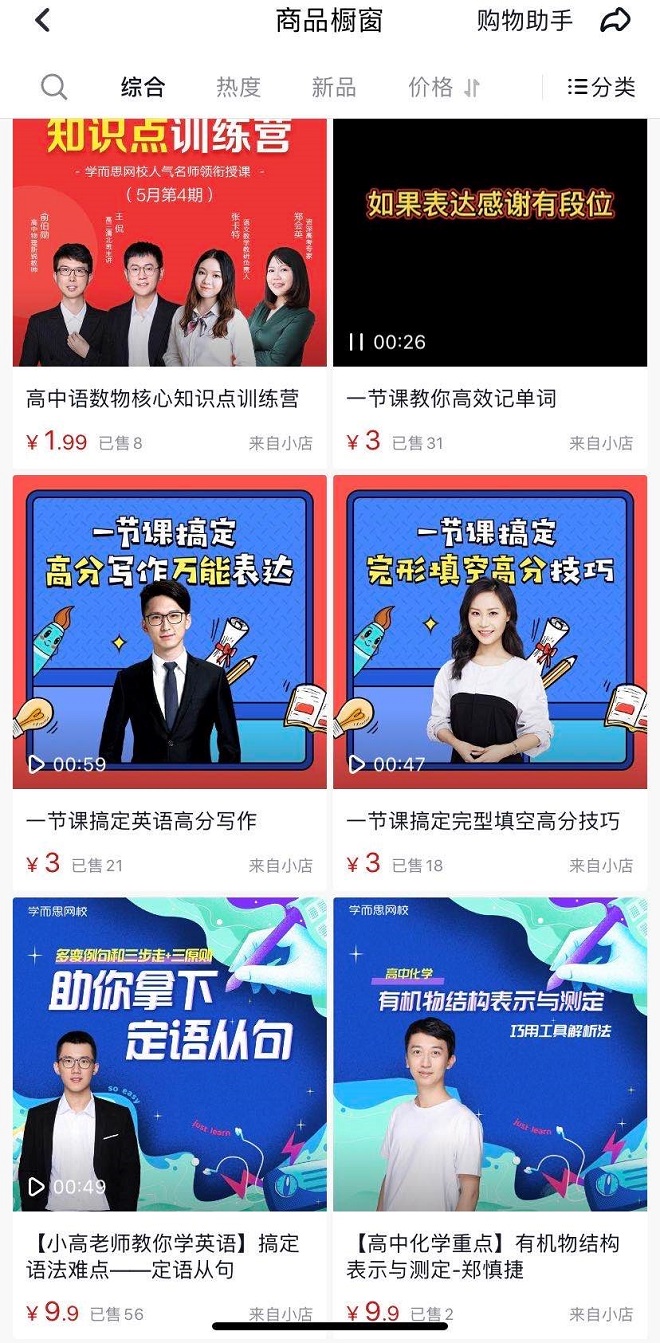
Task: Share this product showcase
Action: point(615,21)
